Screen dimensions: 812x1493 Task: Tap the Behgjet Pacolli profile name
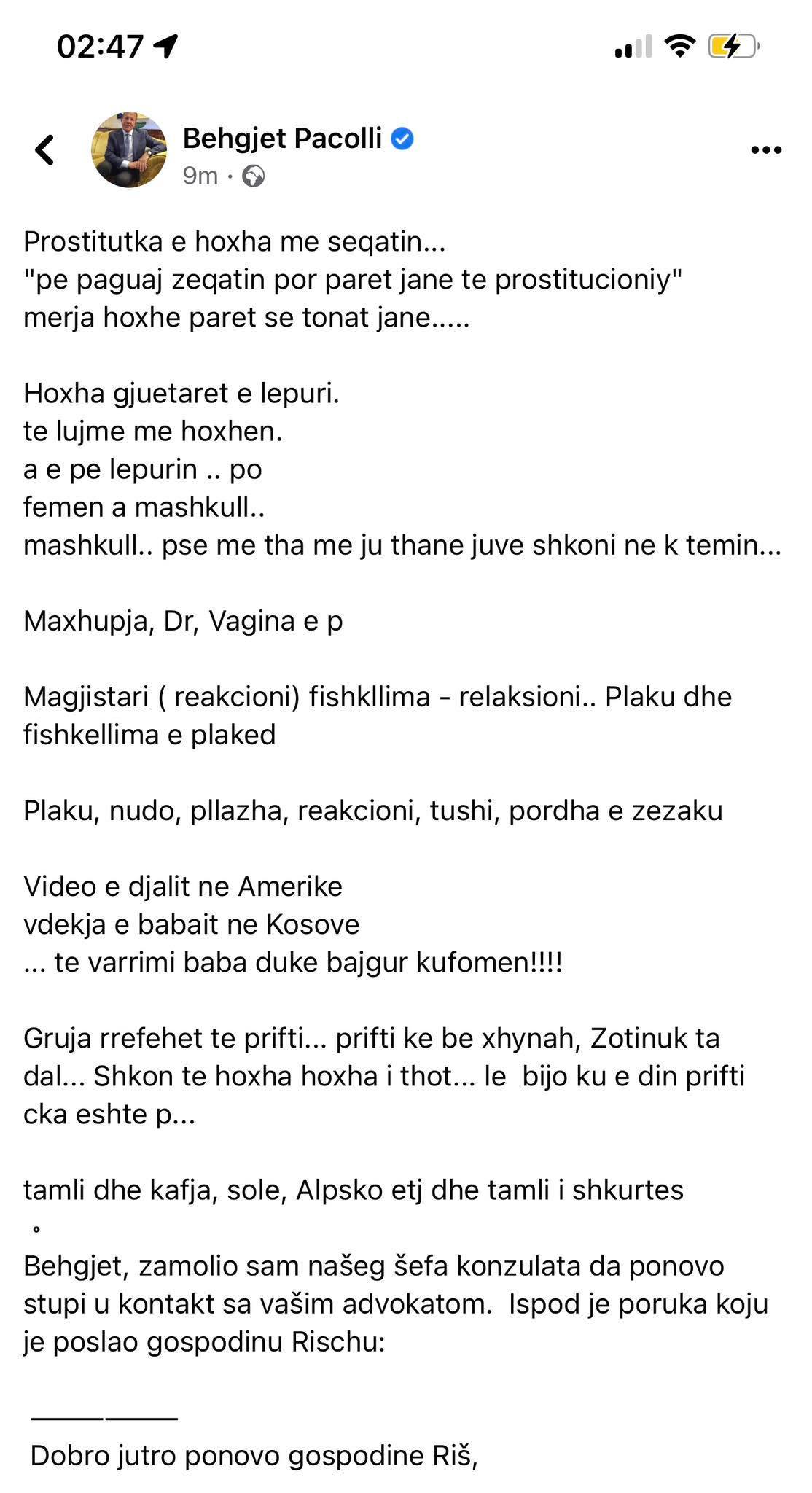pos(282,138)
